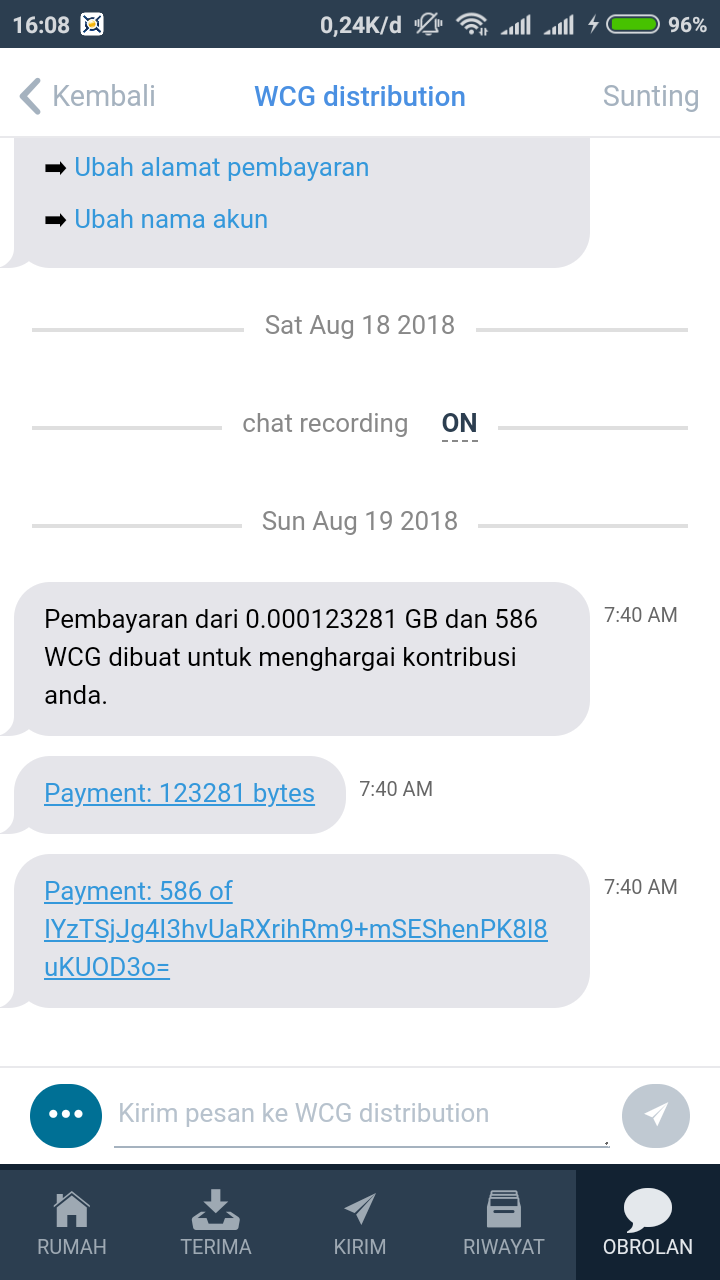Image resolution: width=720 pixels, height=1280 pixels.
Task: Toggle chat recording ON setting
Action: [x=460, y=423]
